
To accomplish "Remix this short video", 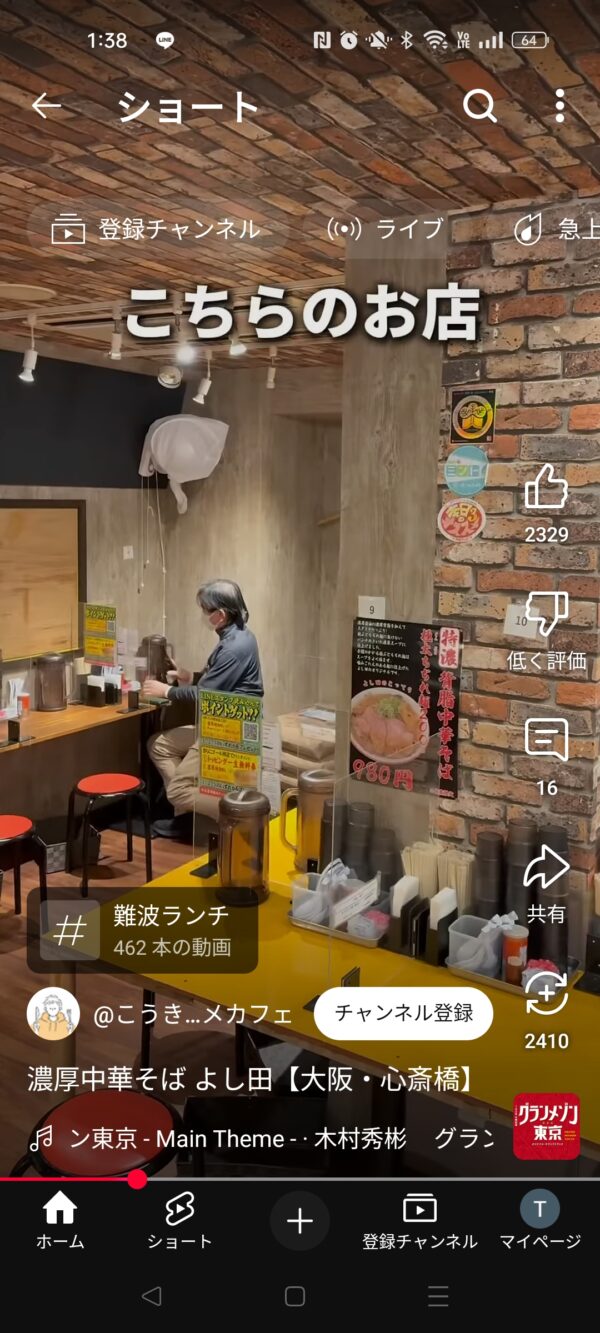I will [546, 995].
